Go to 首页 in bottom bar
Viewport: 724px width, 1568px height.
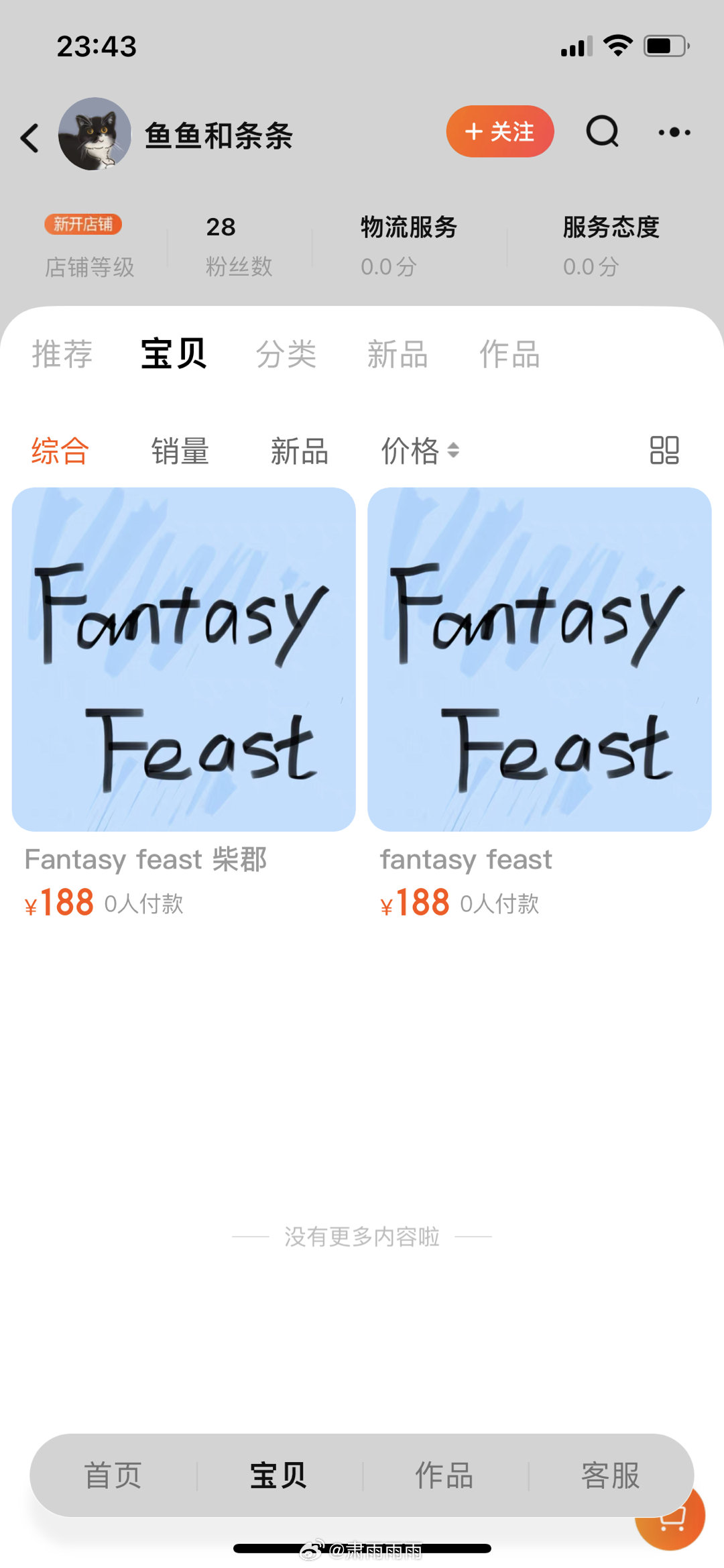[113, 1475]
